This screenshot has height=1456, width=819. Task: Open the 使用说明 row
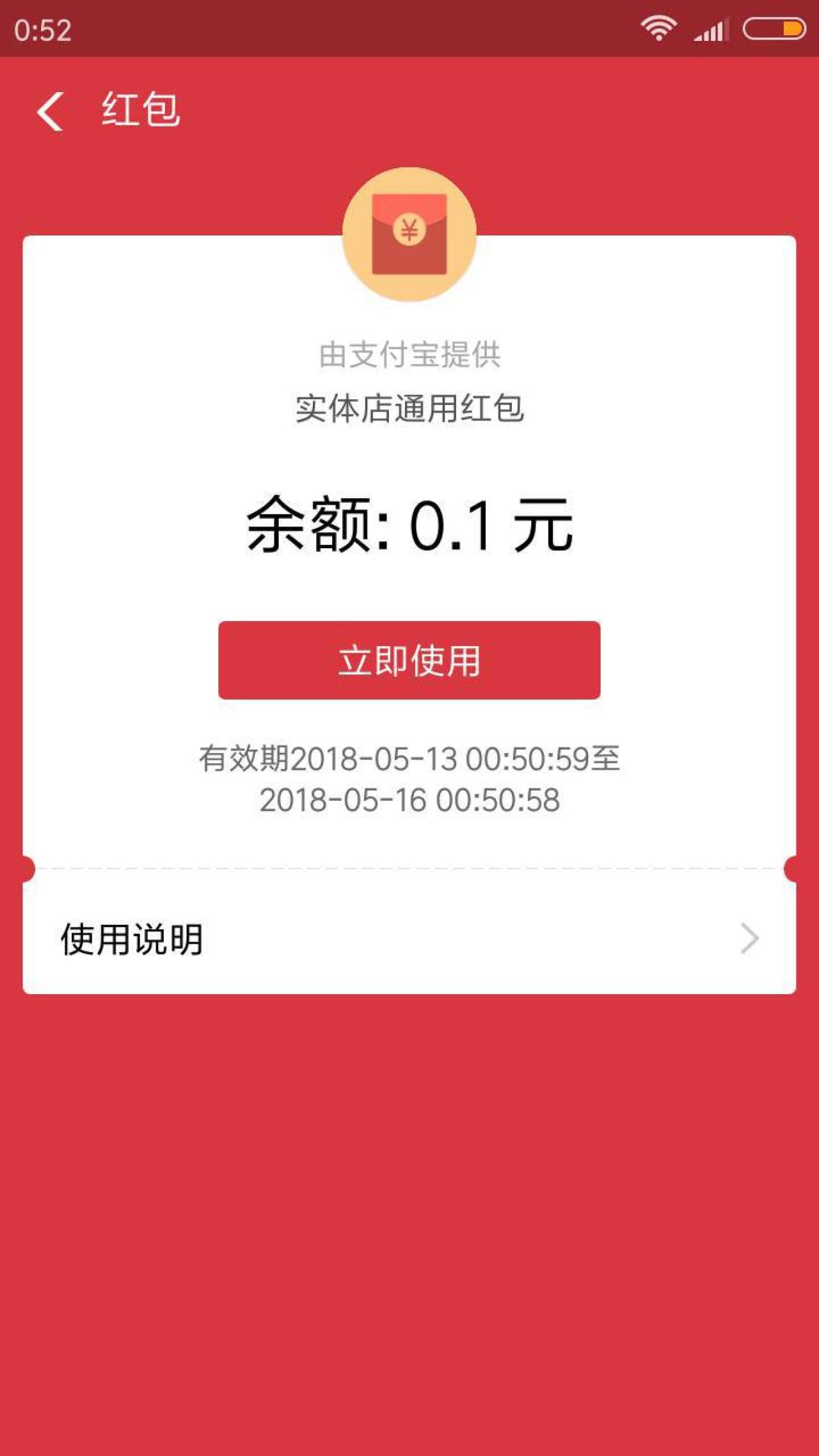(409, 938)
